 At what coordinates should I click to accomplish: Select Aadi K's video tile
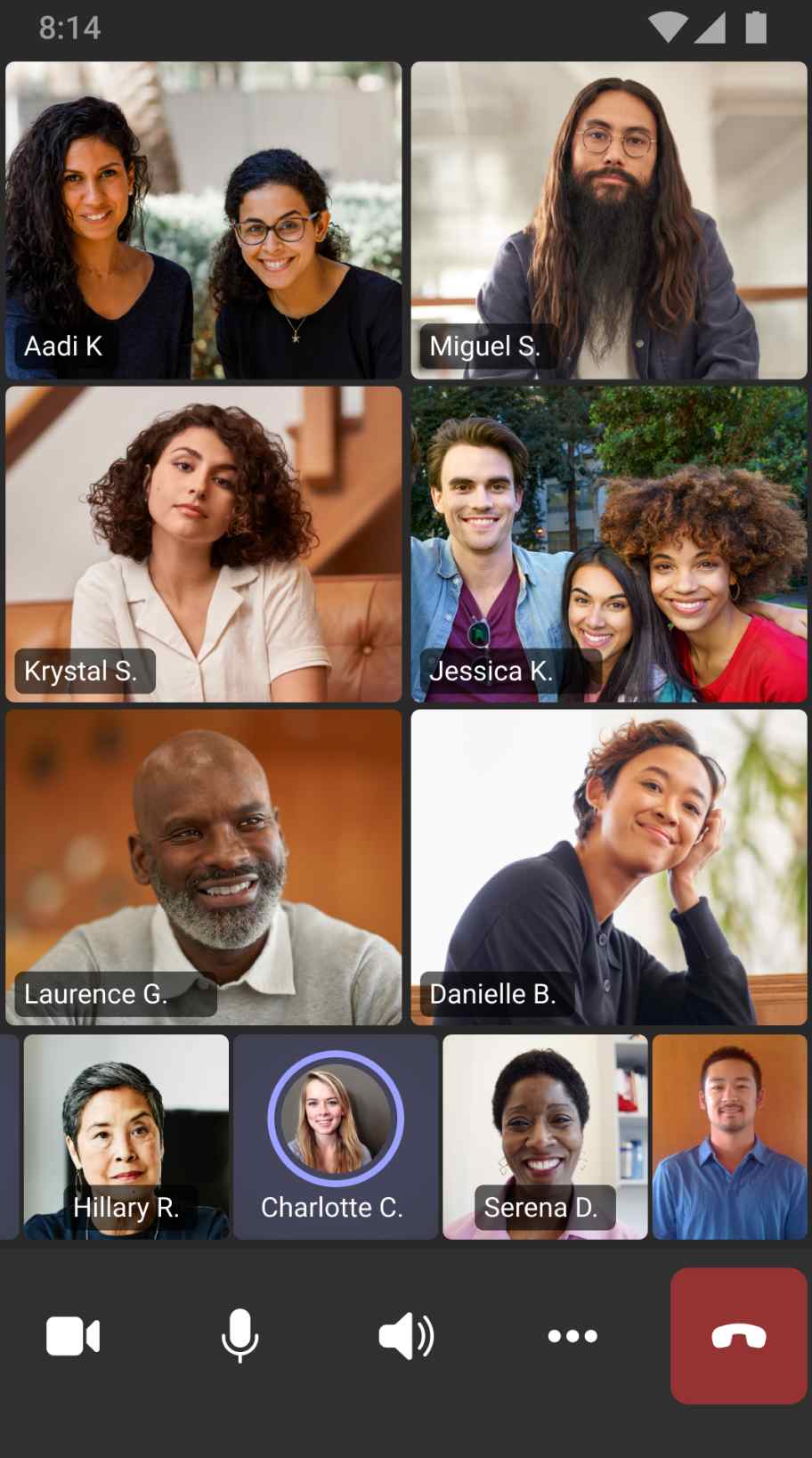click(203, 220)
